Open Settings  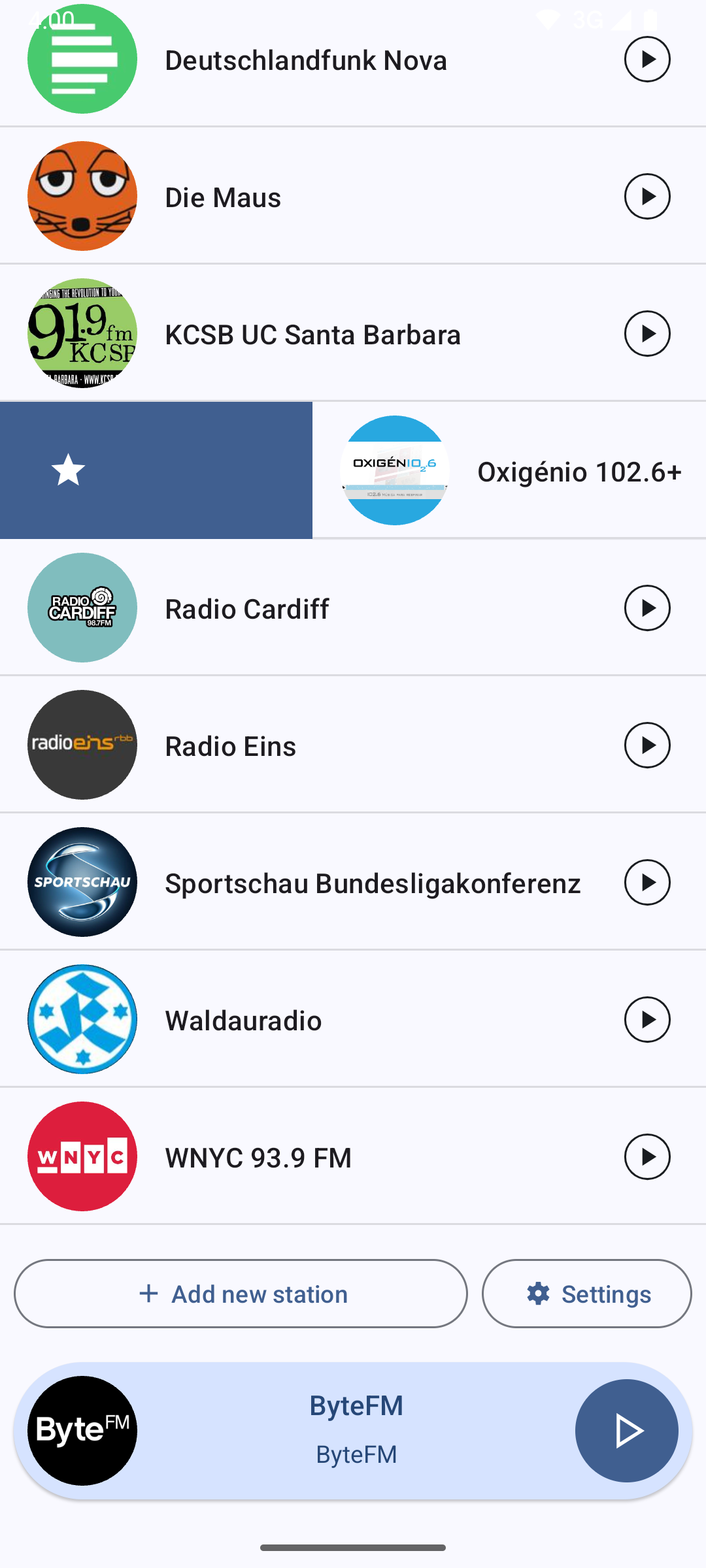click(x=586, y=1294)
